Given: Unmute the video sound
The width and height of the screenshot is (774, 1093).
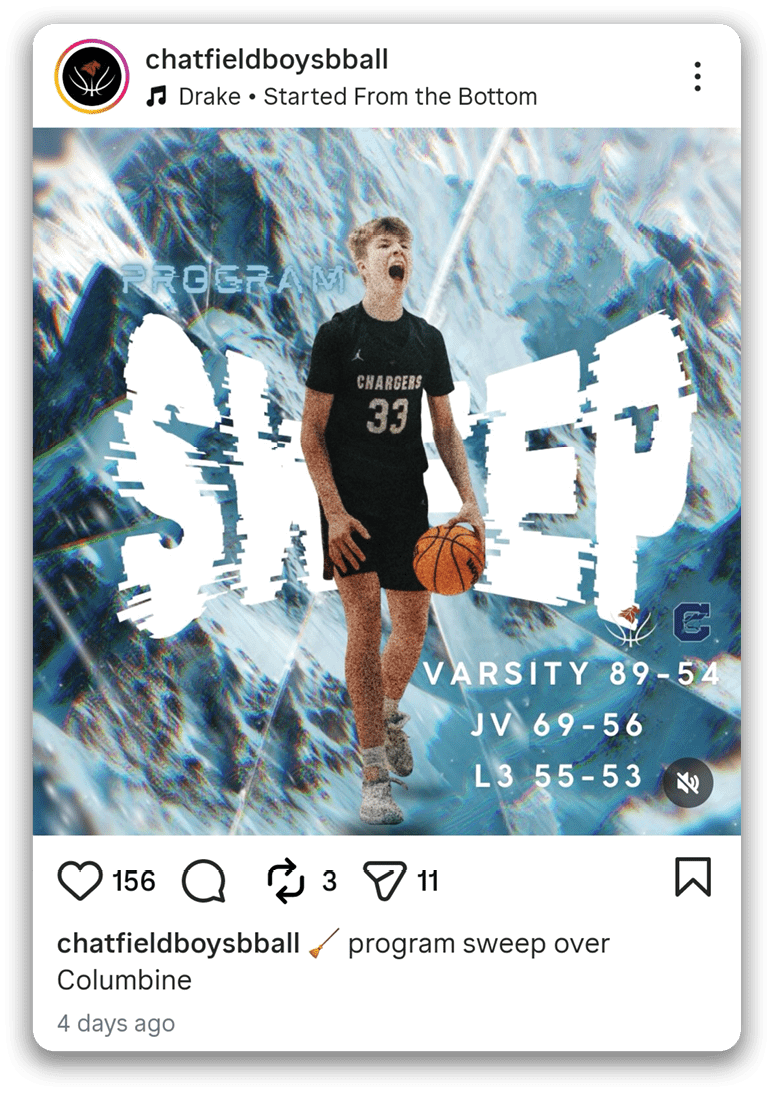Looking at the screenshot, I should click(688, 781).
